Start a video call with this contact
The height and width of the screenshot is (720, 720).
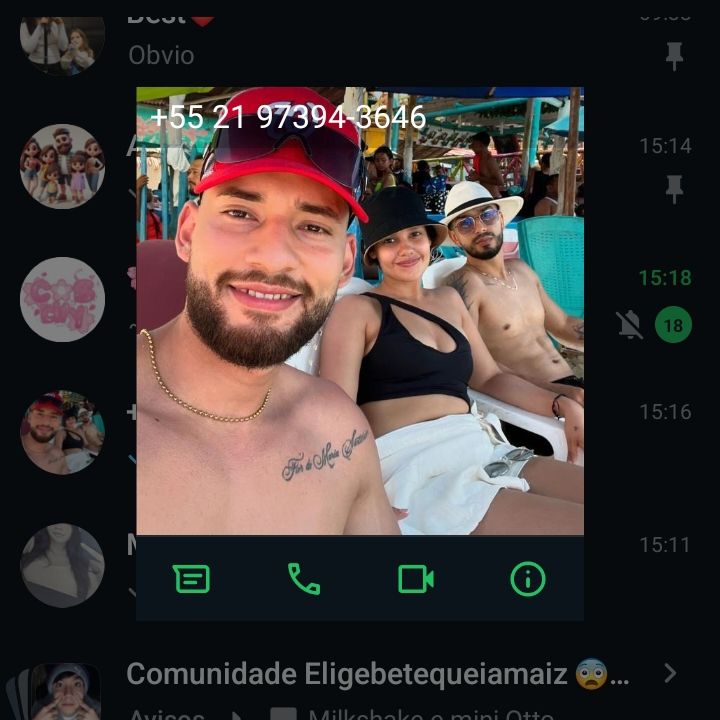[x=415, y=579]
